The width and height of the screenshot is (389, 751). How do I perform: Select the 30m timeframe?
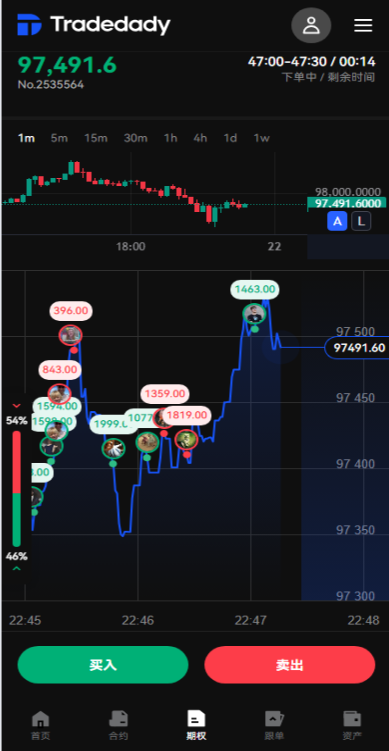(136, 138)
